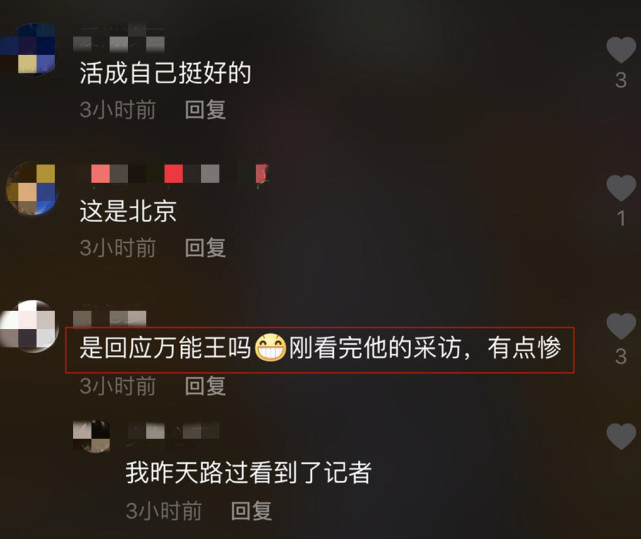Like the comment 活成自己挺好的
The width and height of the screenshot is (641, 539).
pyautogui.click(x=621, y=49)
